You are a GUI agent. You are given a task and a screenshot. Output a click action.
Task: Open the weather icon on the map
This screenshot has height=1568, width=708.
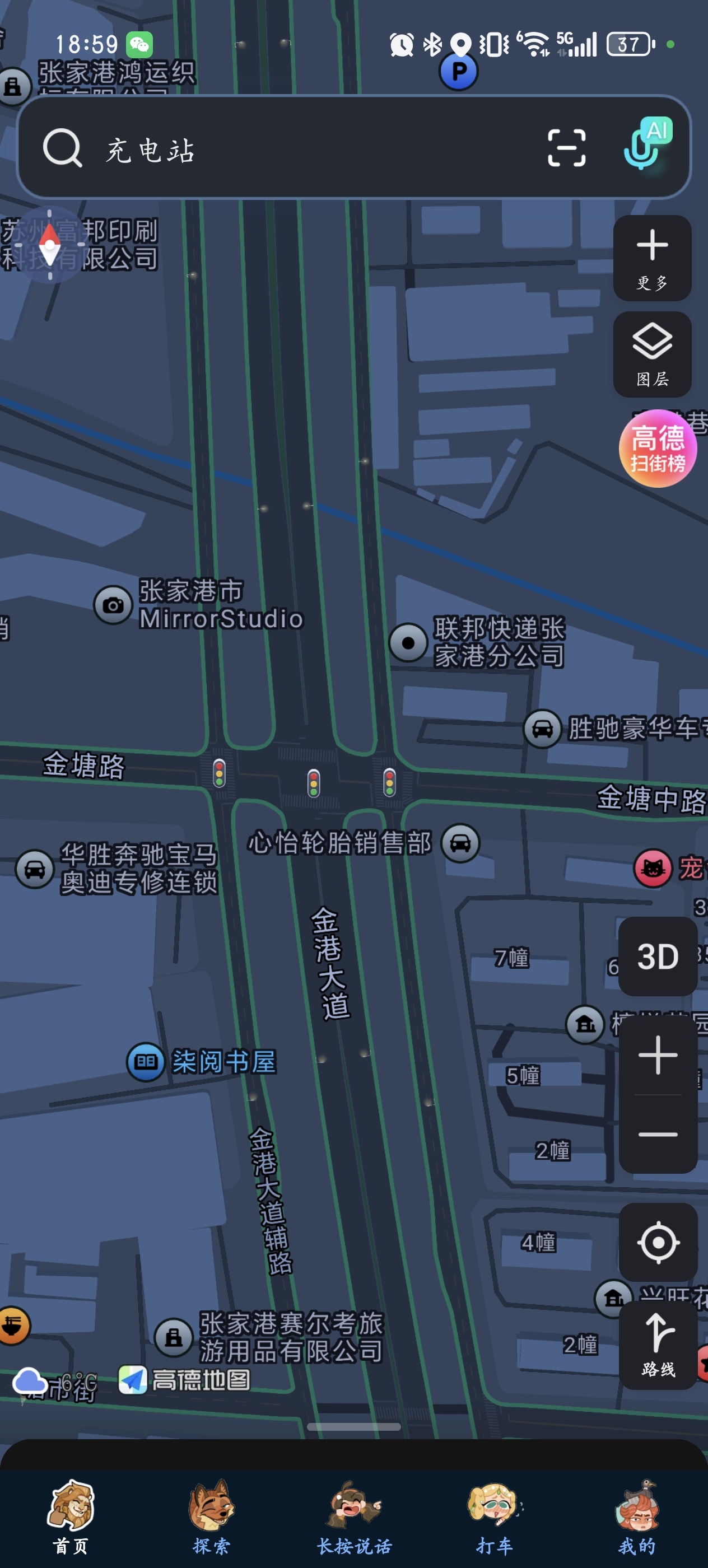[30, 1380]
